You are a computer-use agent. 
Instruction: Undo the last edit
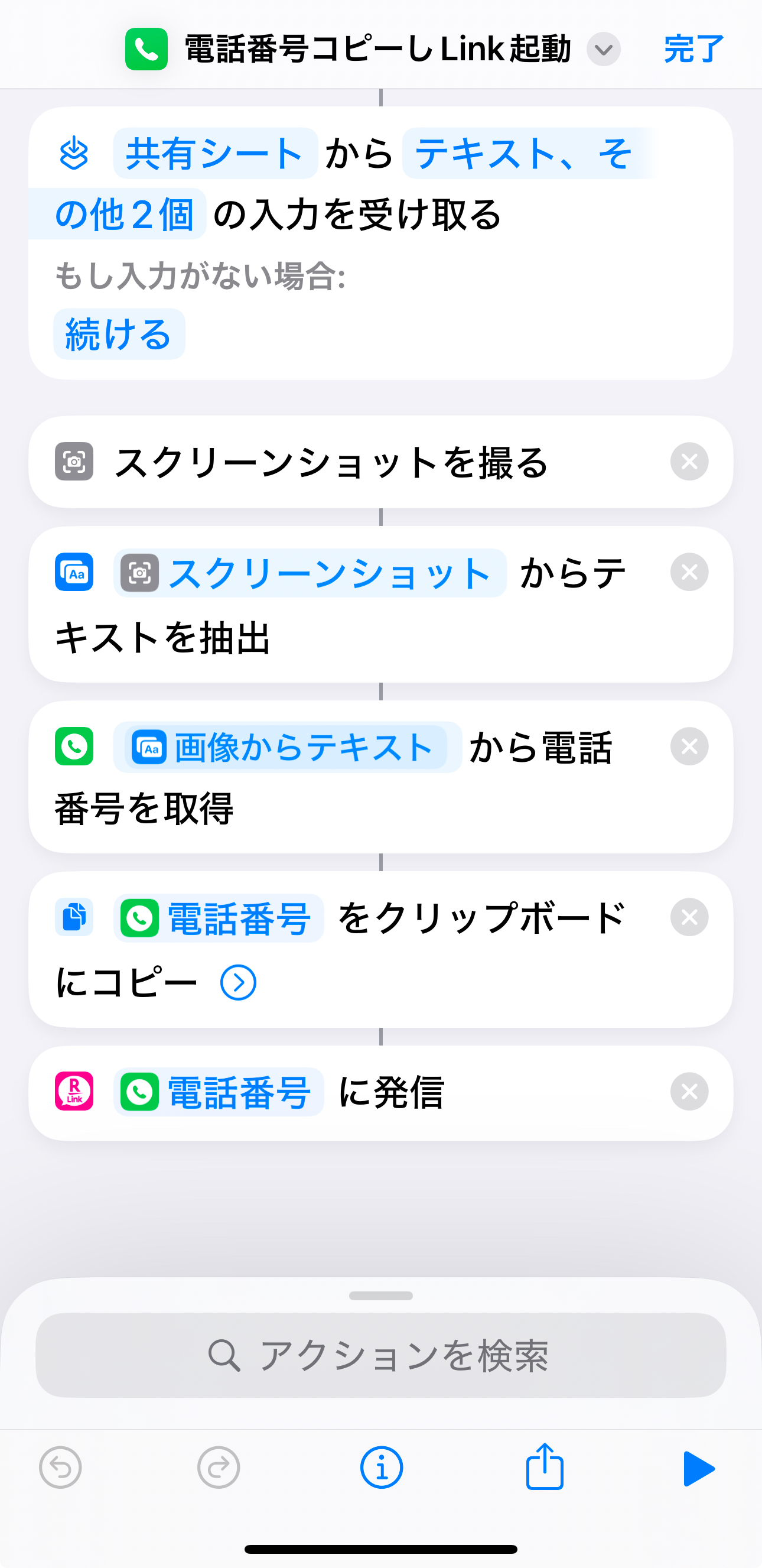pos(60,1468)
